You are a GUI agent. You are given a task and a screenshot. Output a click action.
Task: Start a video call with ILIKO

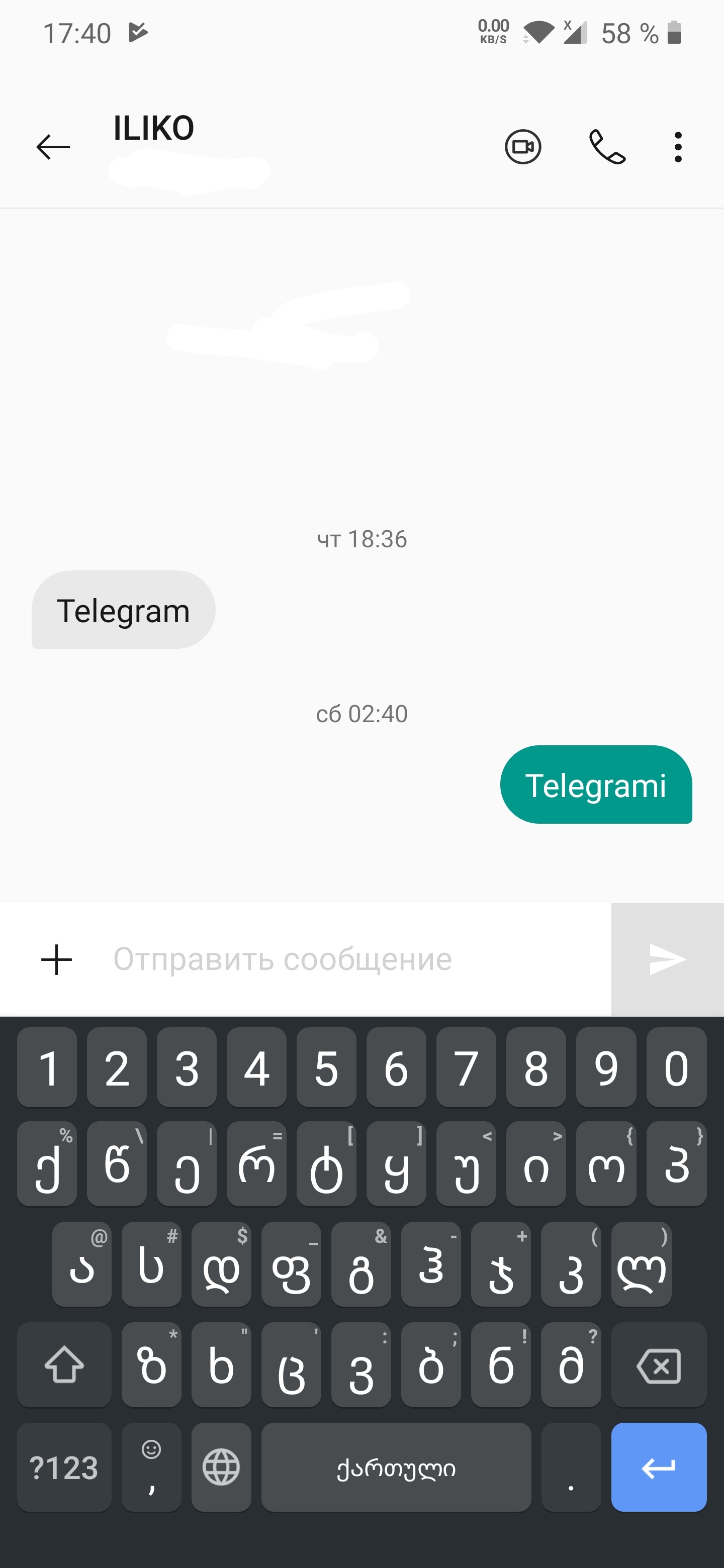(x=522, y=147)
